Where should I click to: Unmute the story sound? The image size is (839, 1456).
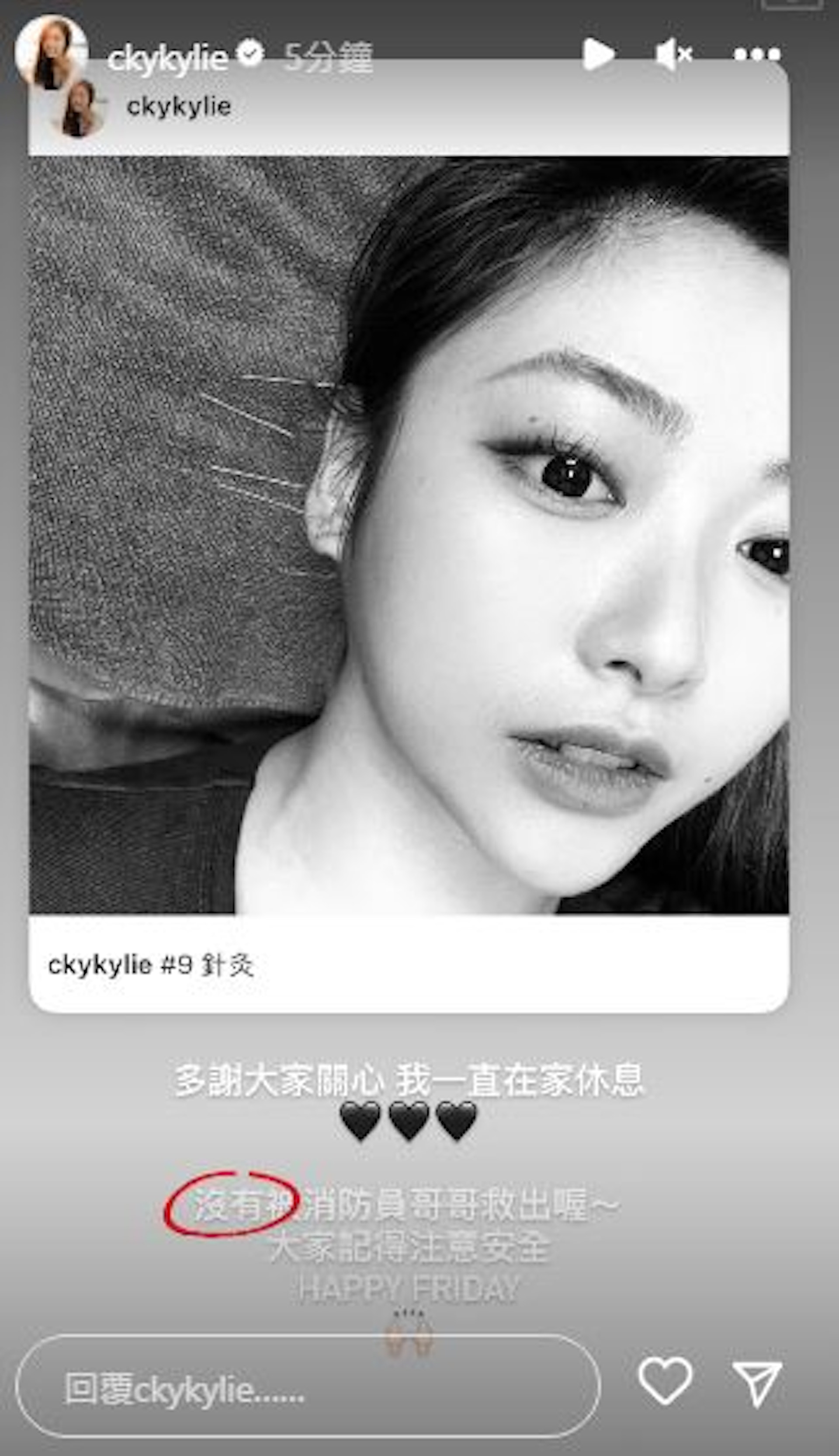coord(673,55)
